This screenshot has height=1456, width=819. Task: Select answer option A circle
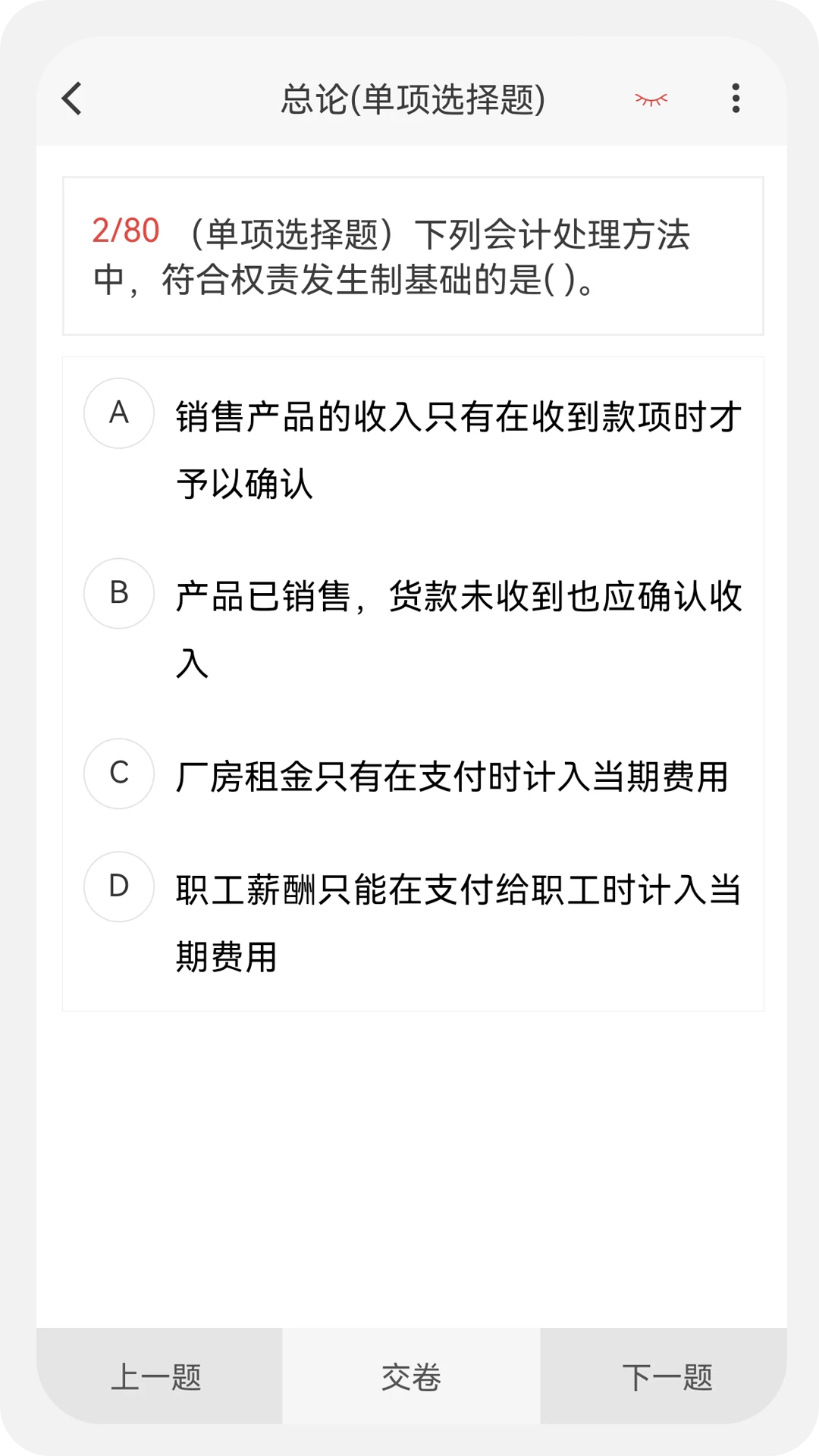tap(118, 414)
